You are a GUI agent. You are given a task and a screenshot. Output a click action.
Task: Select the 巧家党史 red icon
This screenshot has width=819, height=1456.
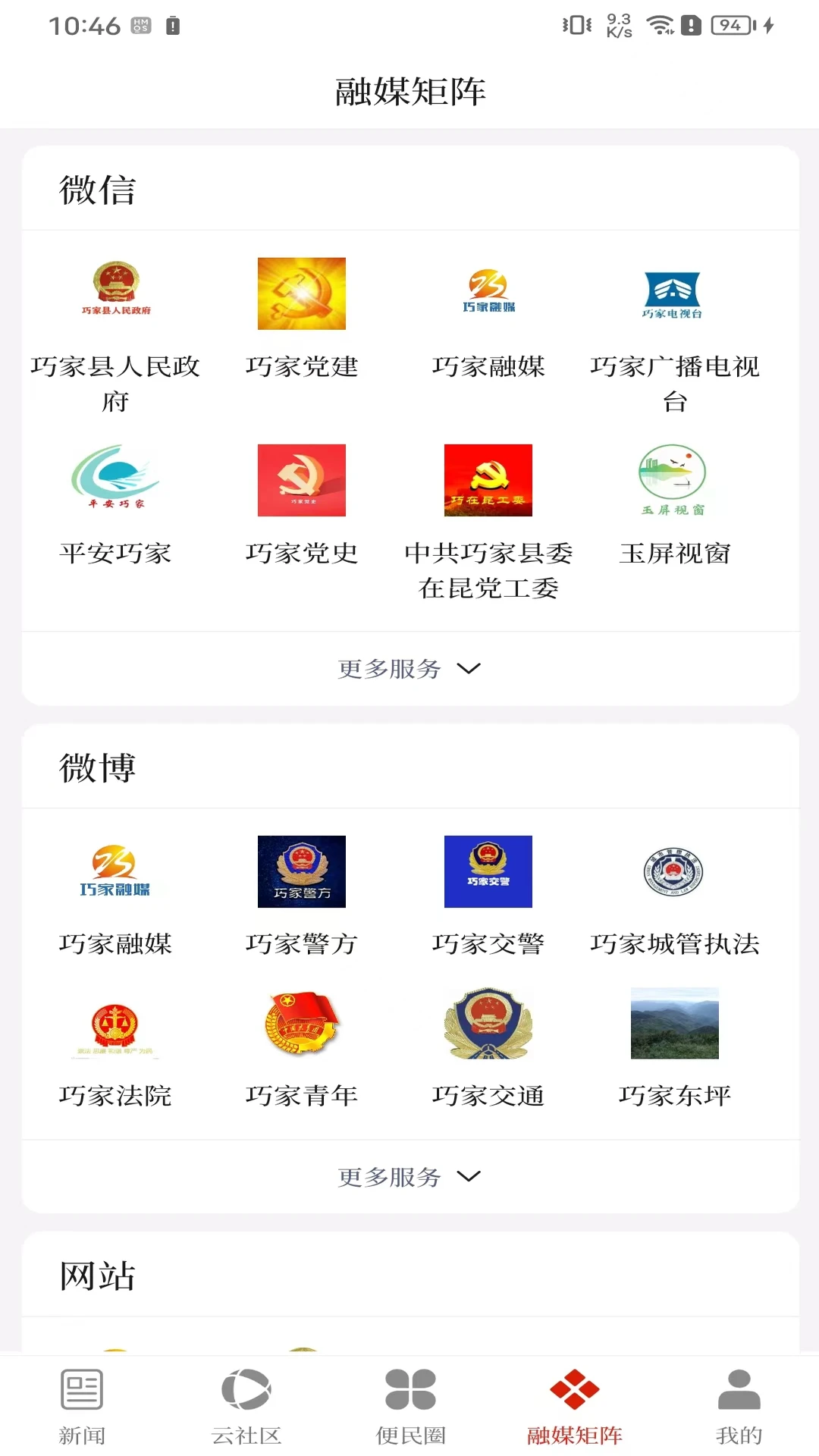click(x=301, y=479)
